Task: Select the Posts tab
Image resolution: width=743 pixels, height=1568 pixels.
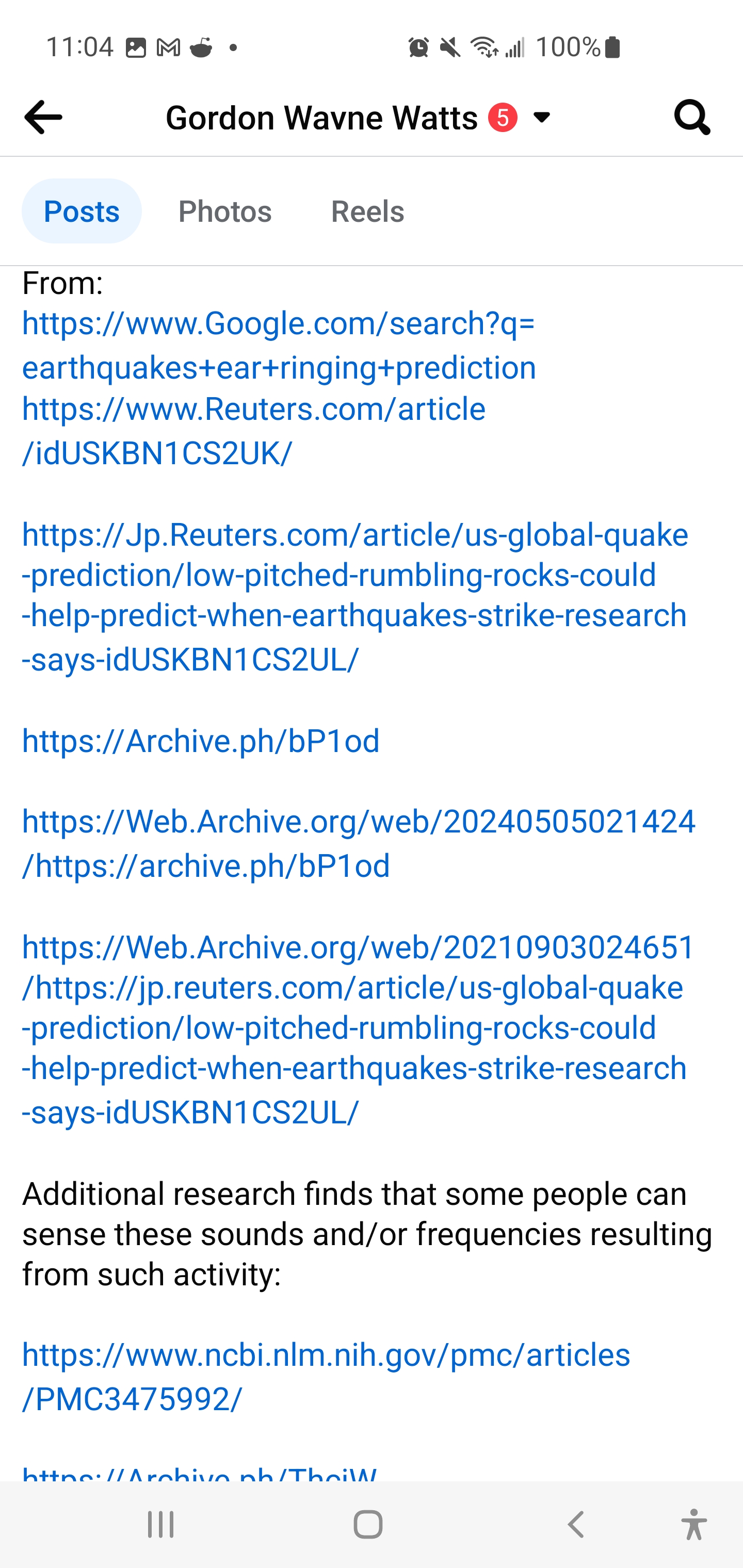Action: point(82,211)
